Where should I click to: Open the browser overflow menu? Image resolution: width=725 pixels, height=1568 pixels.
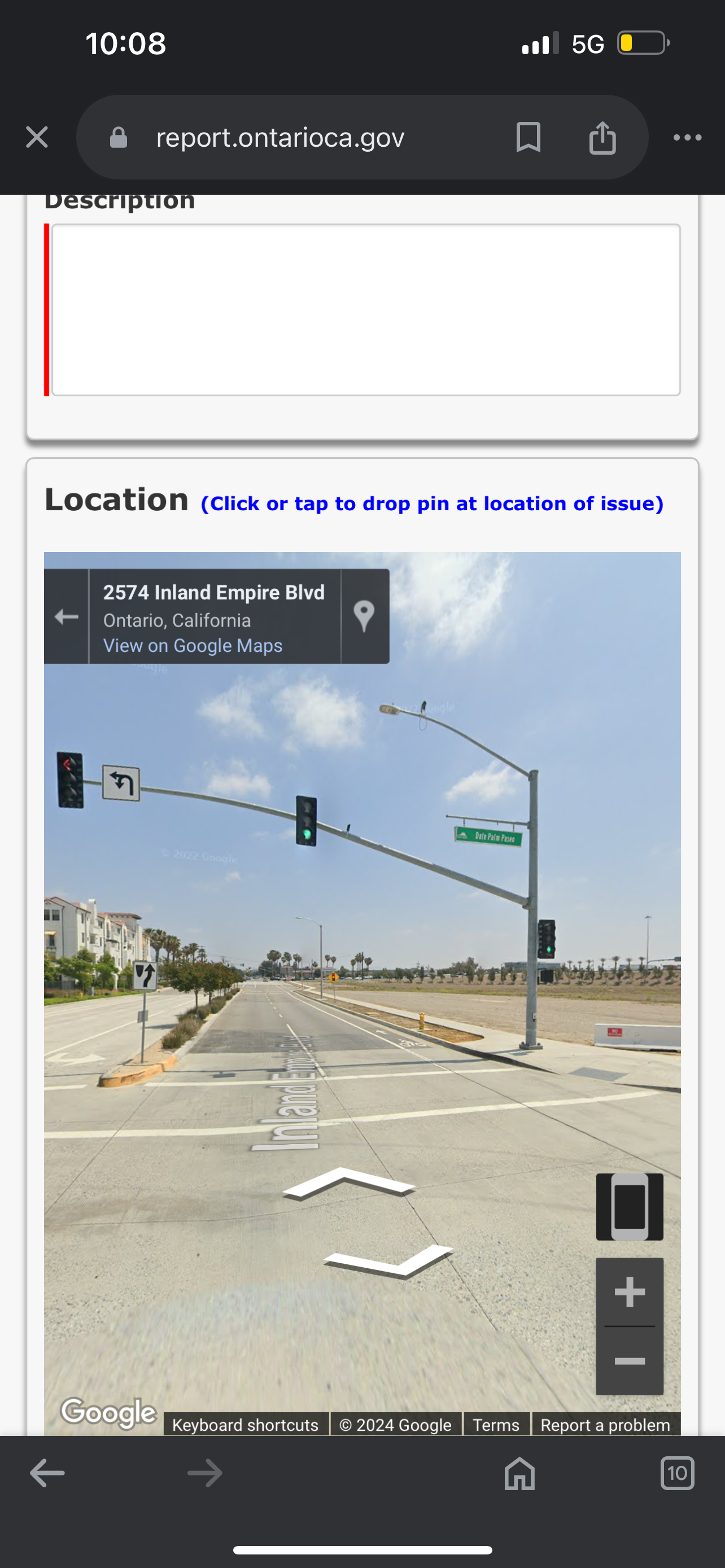(687, 138)
